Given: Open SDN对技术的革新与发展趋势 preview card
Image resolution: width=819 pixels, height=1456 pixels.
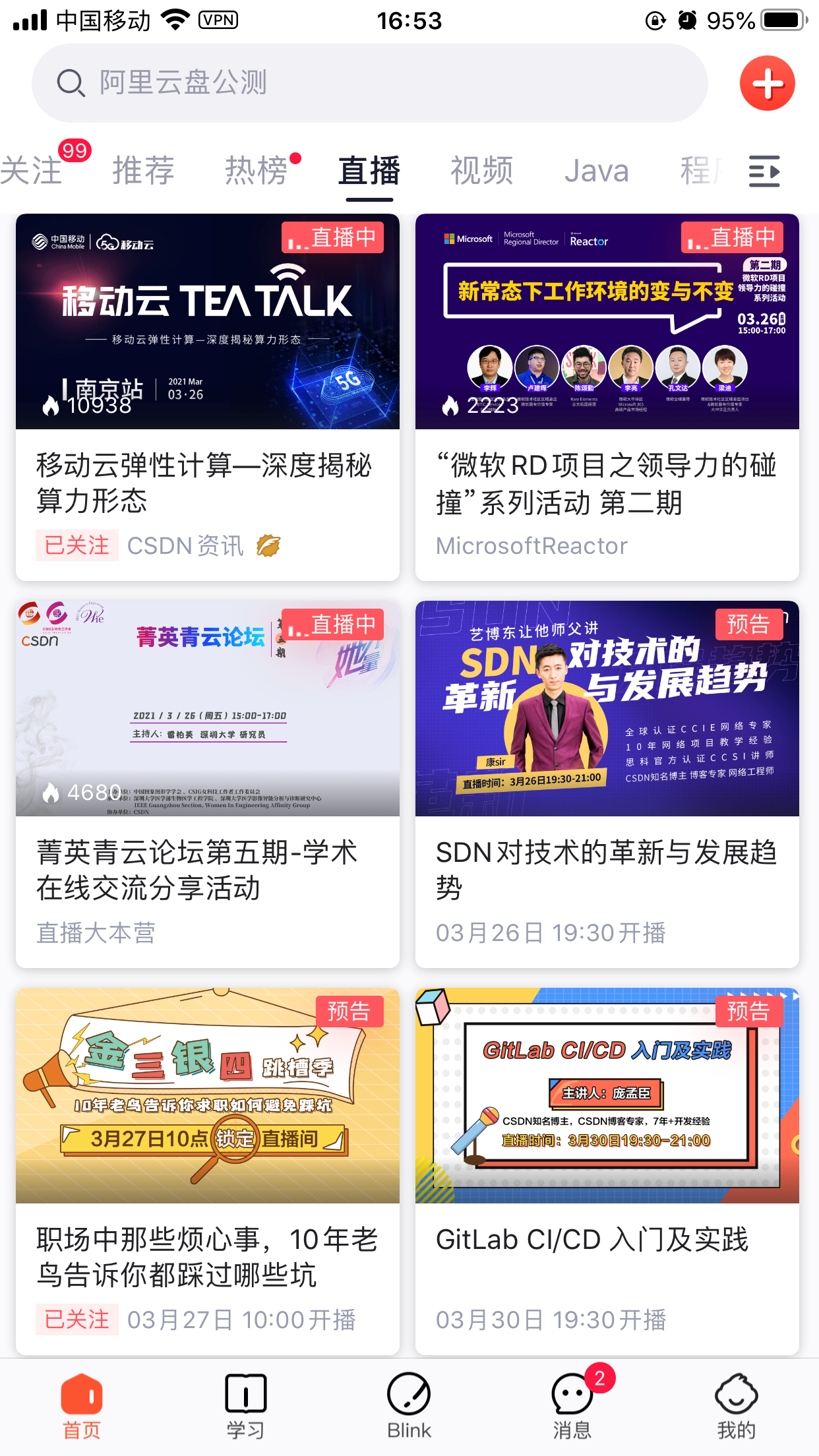Looking at the screenshot, I should tap(607, 783).
